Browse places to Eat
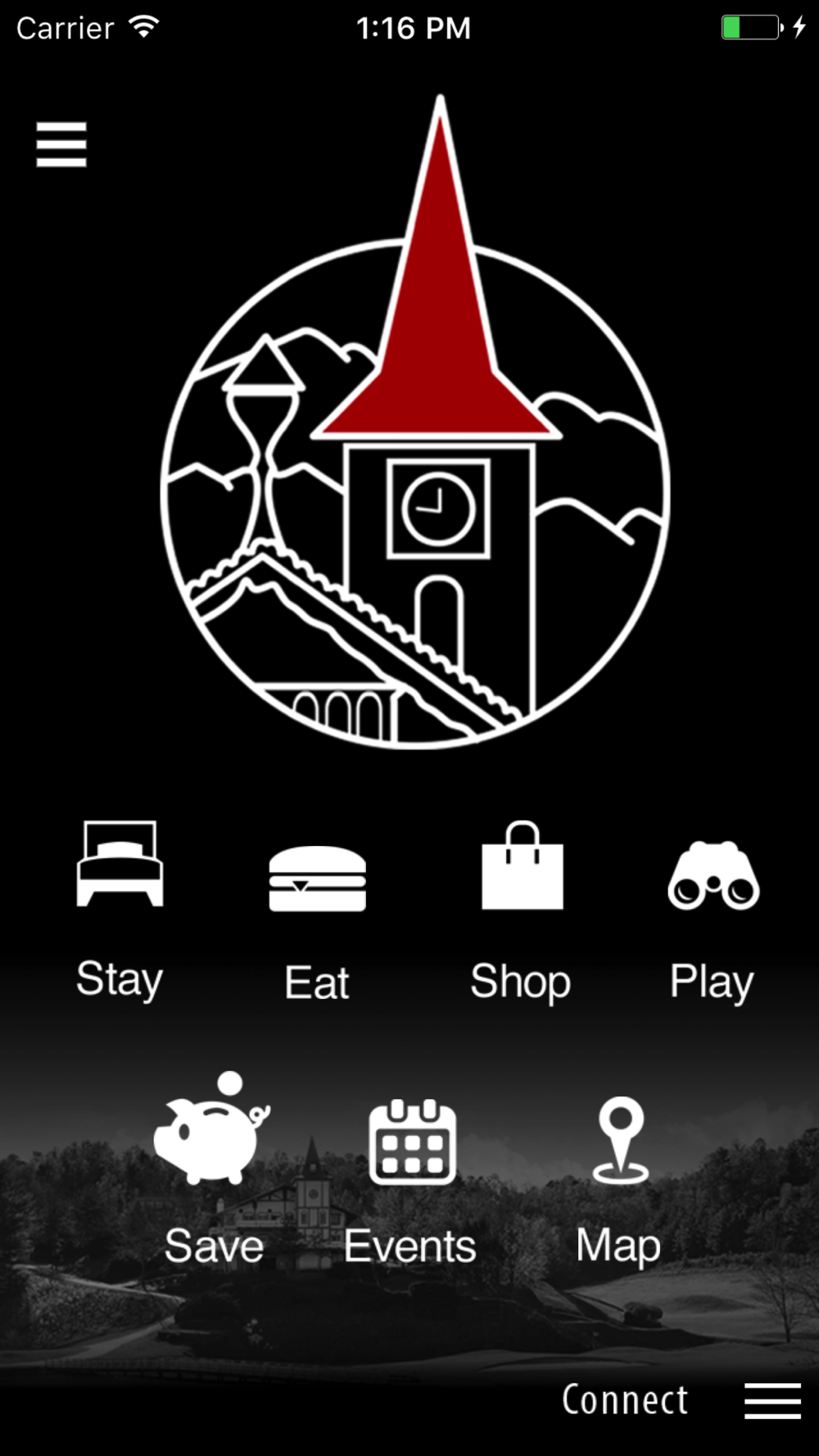The height and width of the screenshot is (1456, 819). [317, 923]
